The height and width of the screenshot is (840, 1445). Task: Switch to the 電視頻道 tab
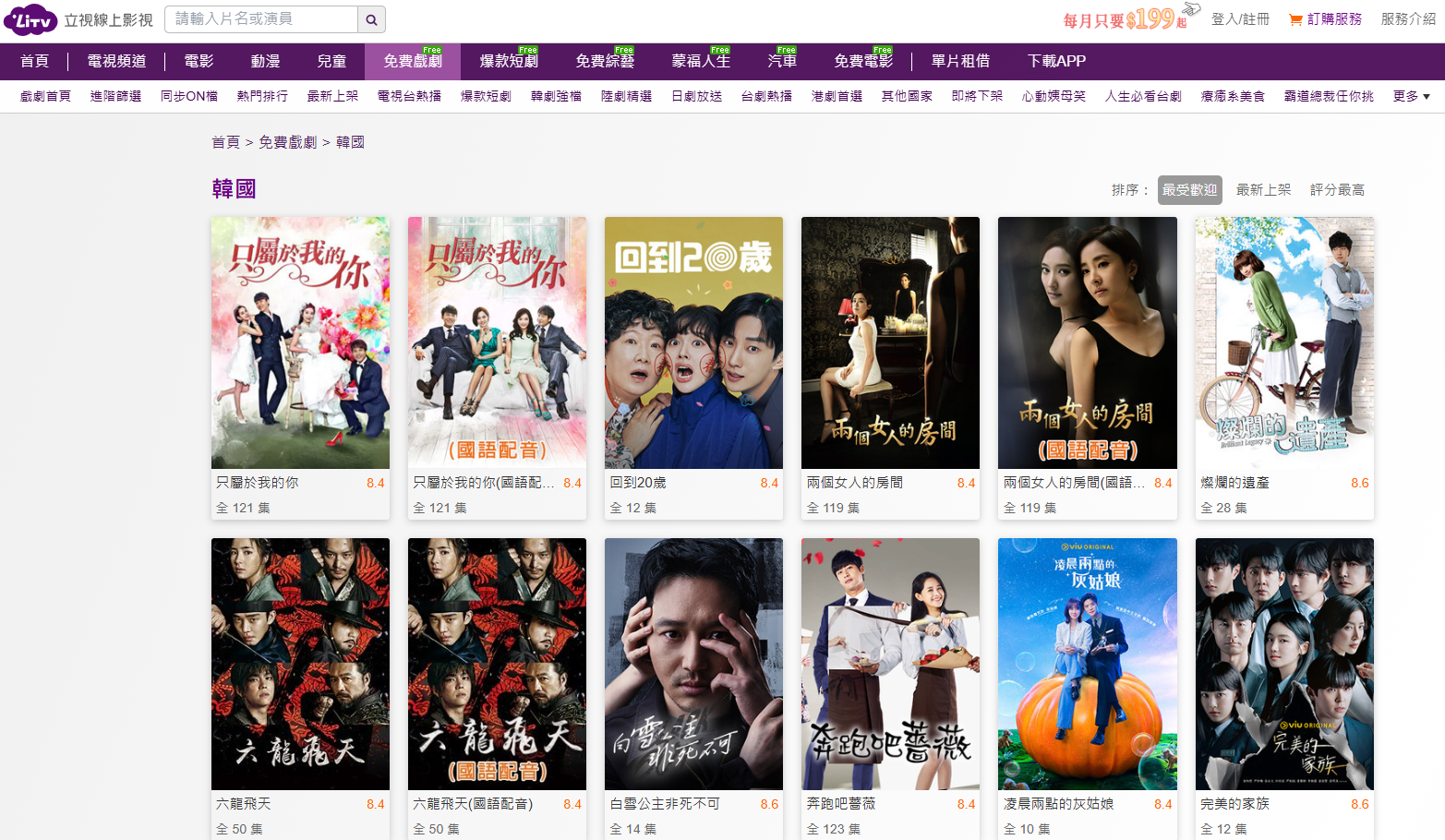pyautogui.click(x=116, y=61)
